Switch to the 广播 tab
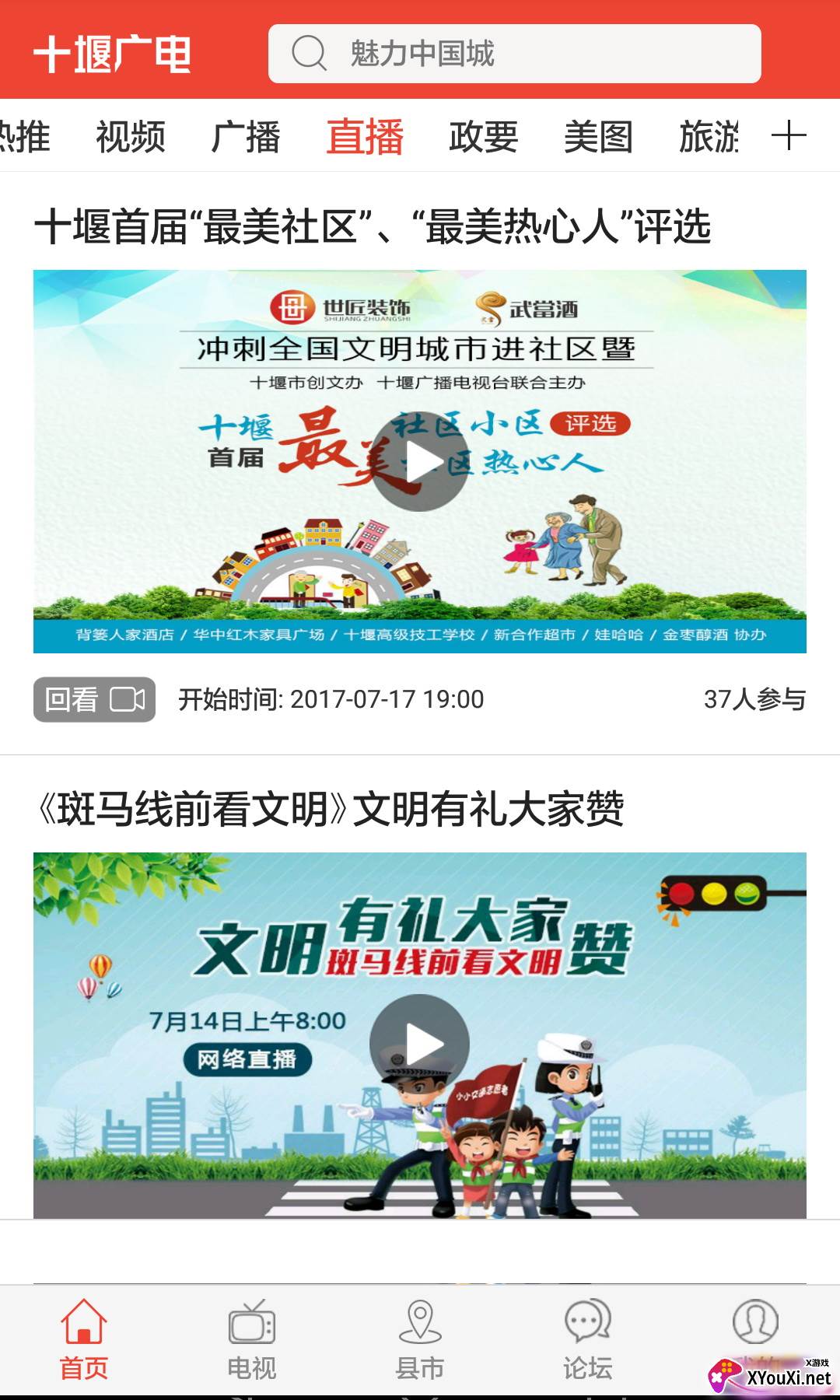840x1400 pixels. (246, 137)
